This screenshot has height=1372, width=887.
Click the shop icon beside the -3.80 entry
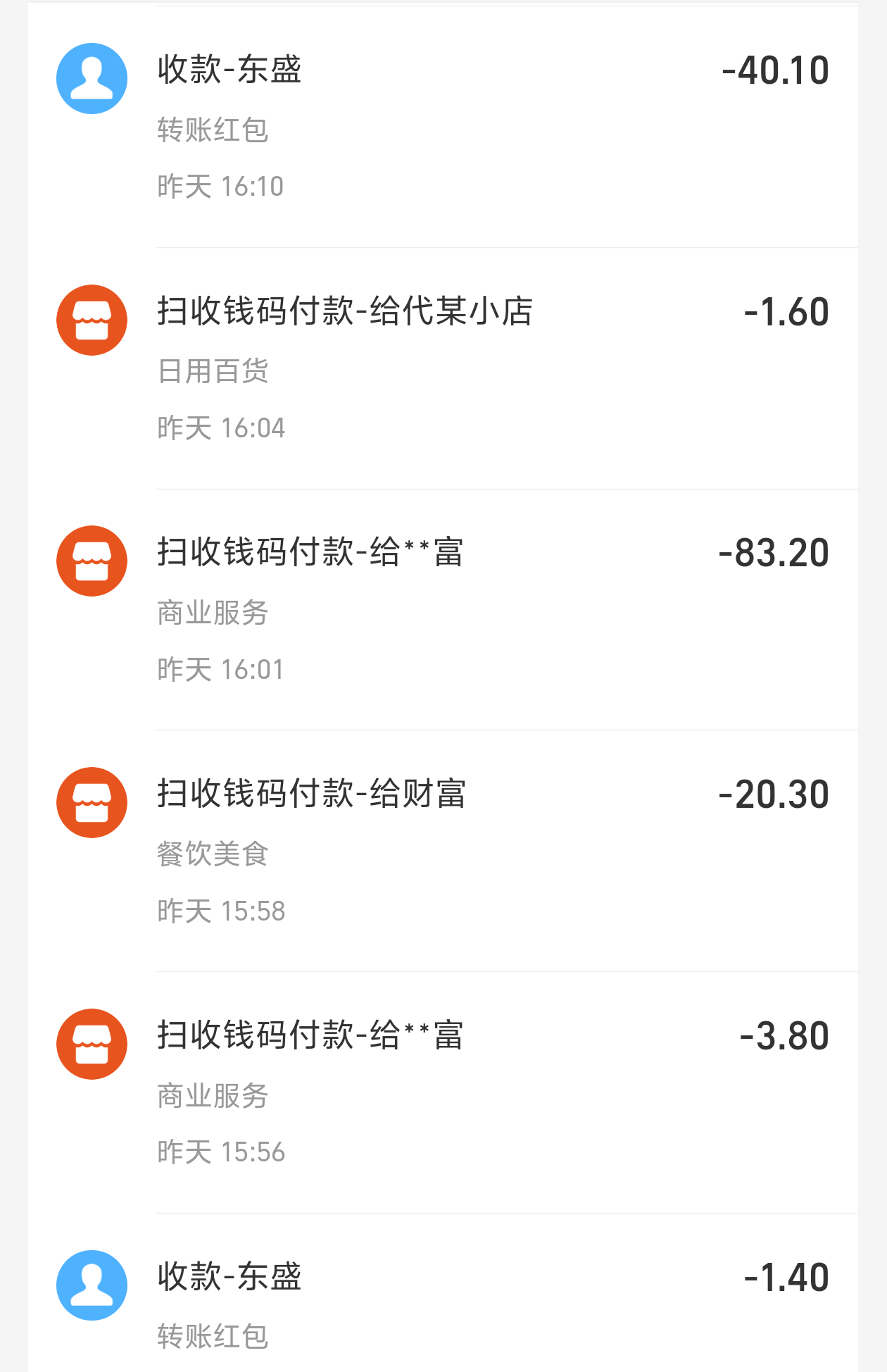(92, 1044)
